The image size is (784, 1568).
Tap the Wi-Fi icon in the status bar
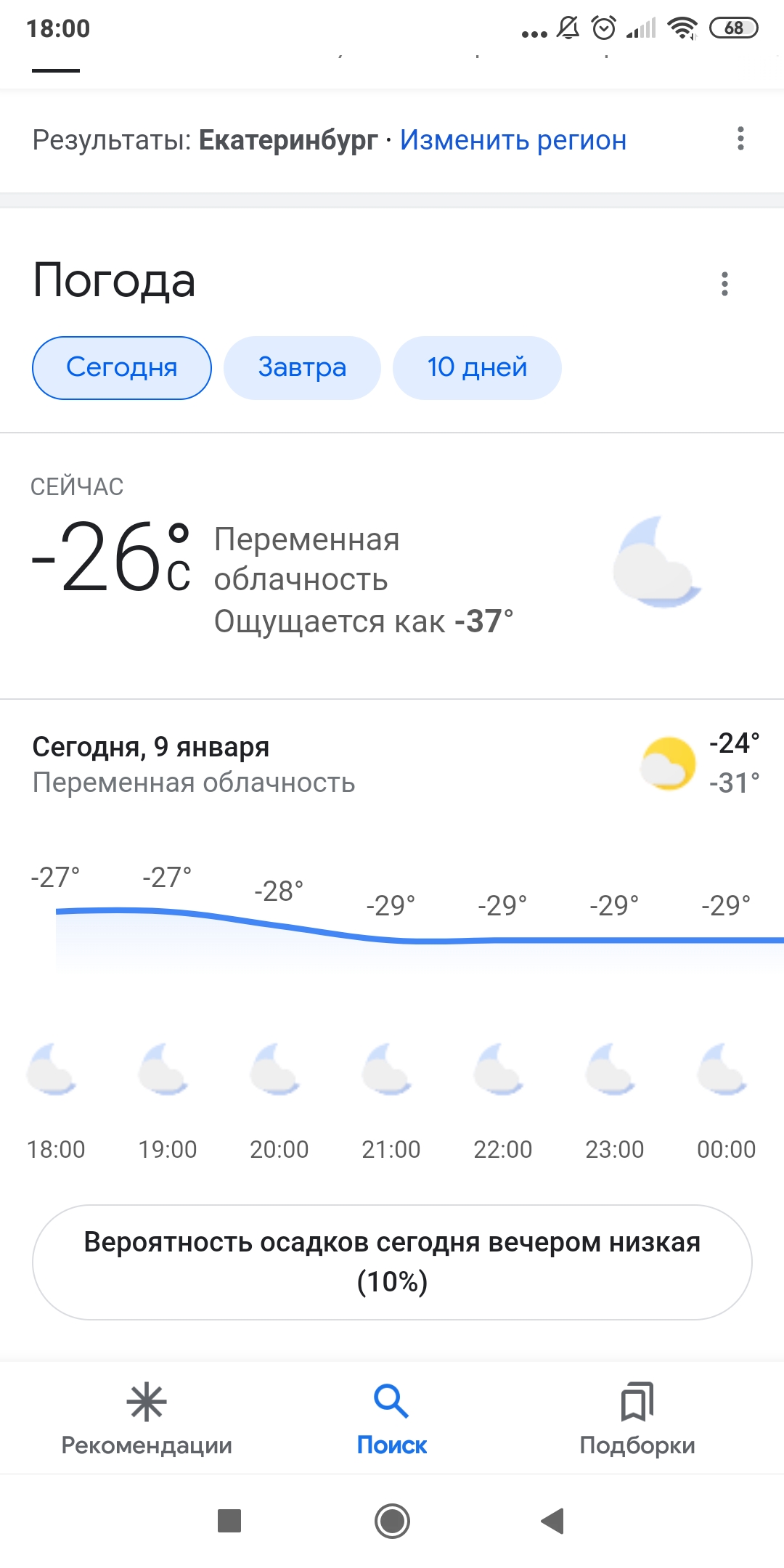click(x=683, y=29)
